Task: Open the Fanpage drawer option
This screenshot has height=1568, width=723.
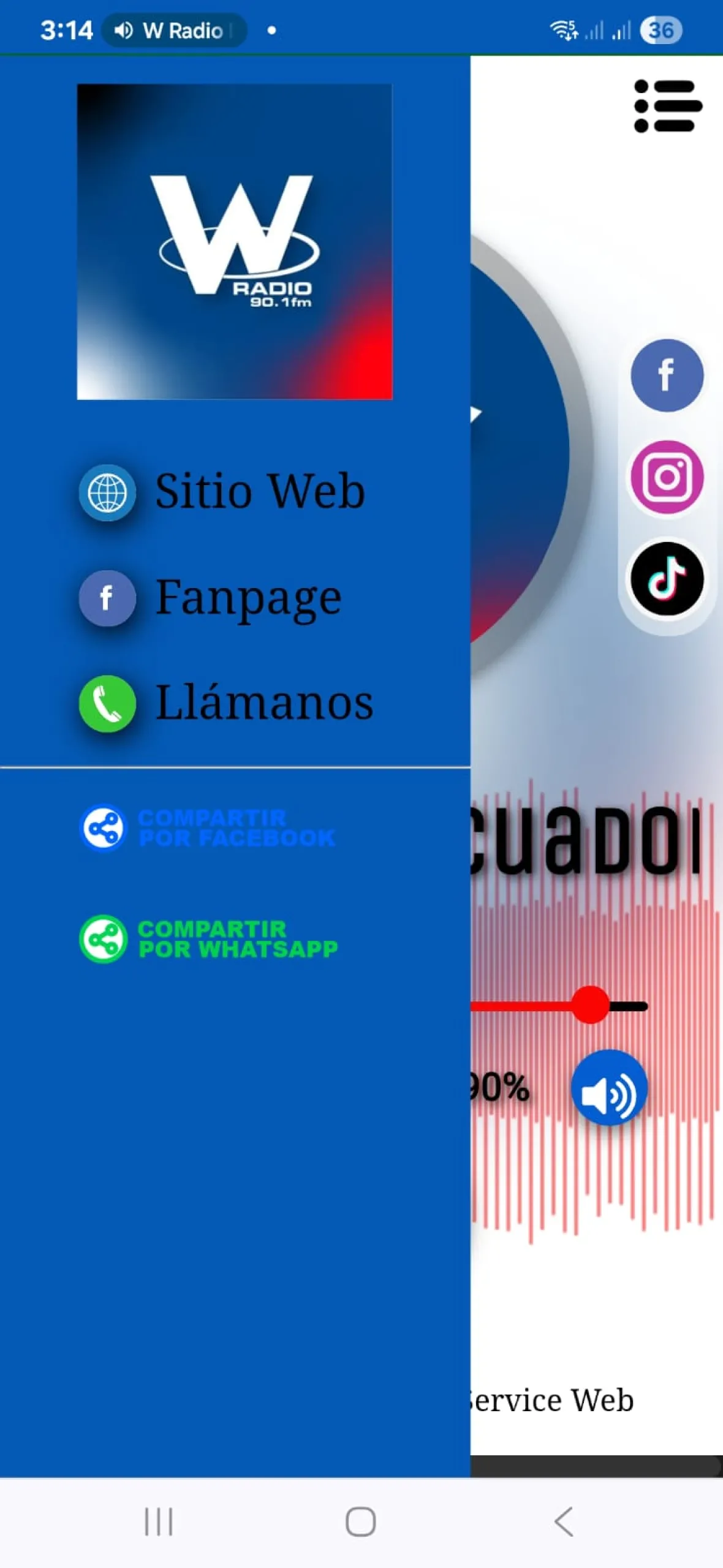Action: pos(211,597)
